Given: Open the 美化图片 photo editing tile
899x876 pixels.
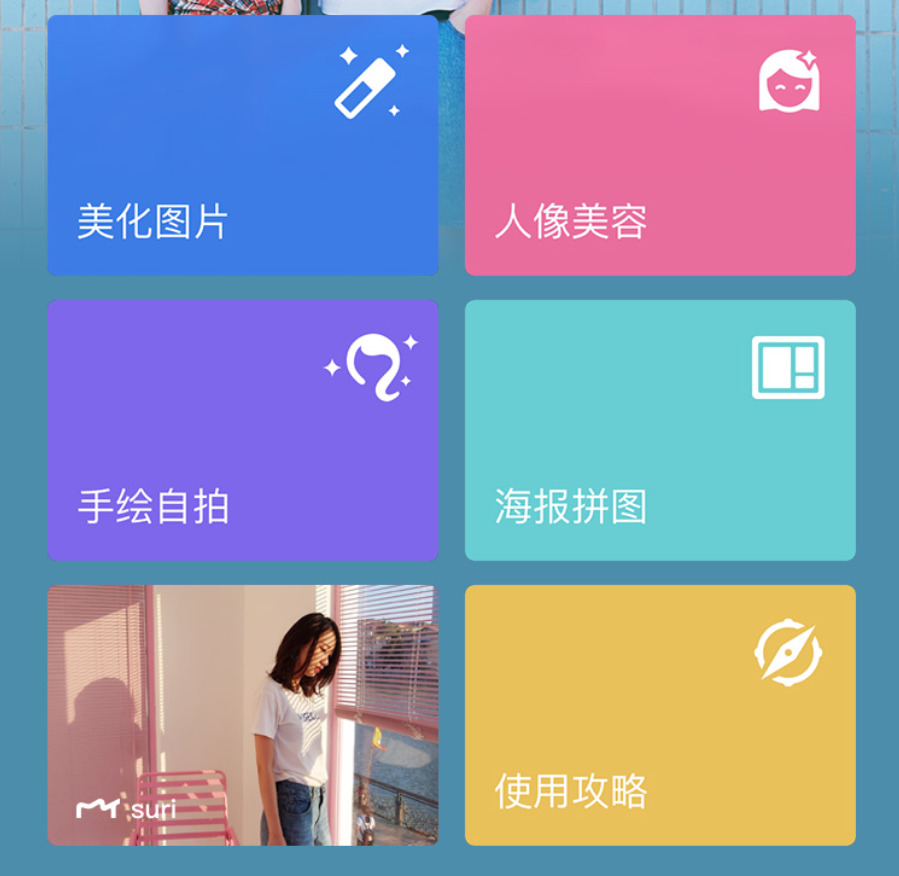Looking at the screenshot, I should coord(243,146).
